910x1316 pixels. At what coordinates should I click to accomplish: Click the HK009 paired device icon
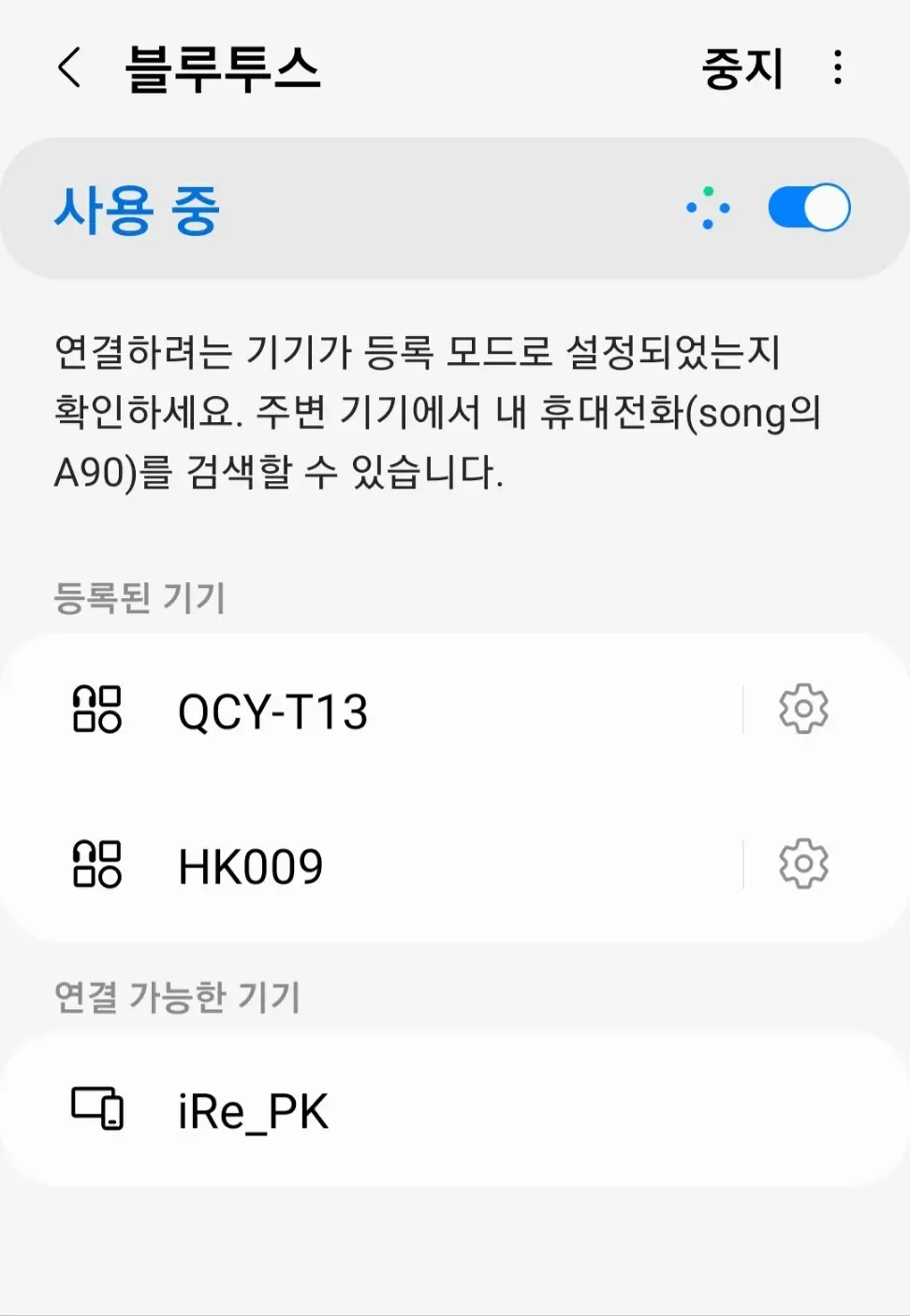pos(97,866)
